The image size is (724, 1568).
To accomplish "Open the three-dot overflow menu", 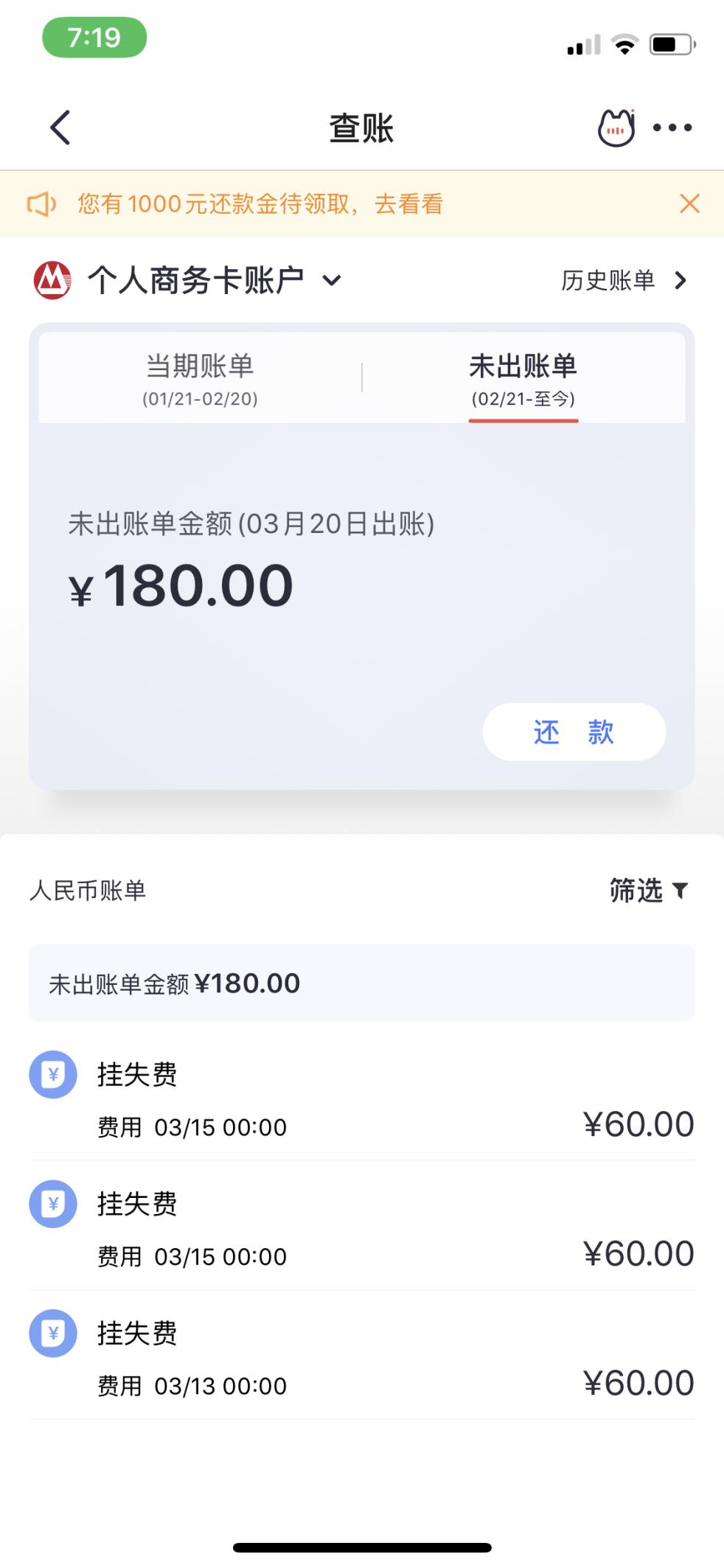I will coord(672,128).
